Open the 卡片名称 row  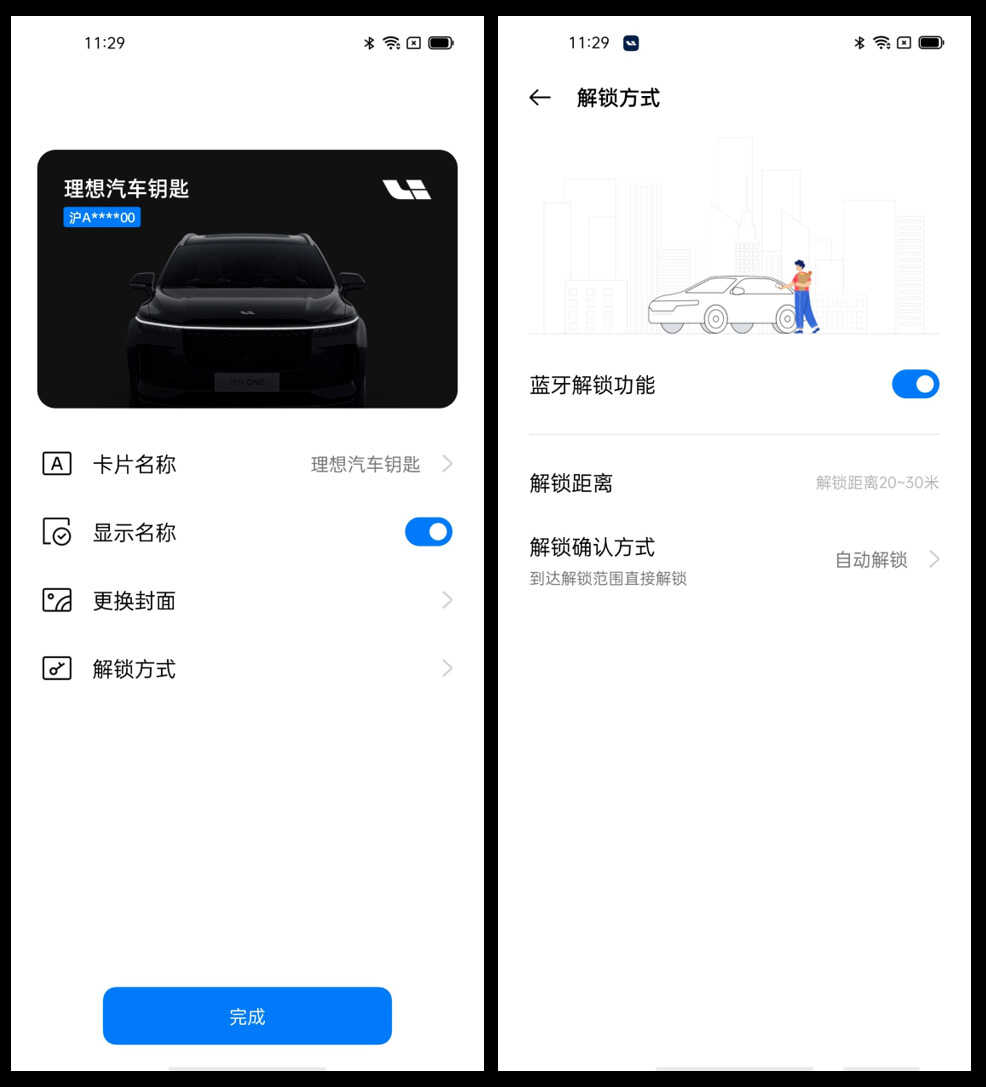click(247, 464)
